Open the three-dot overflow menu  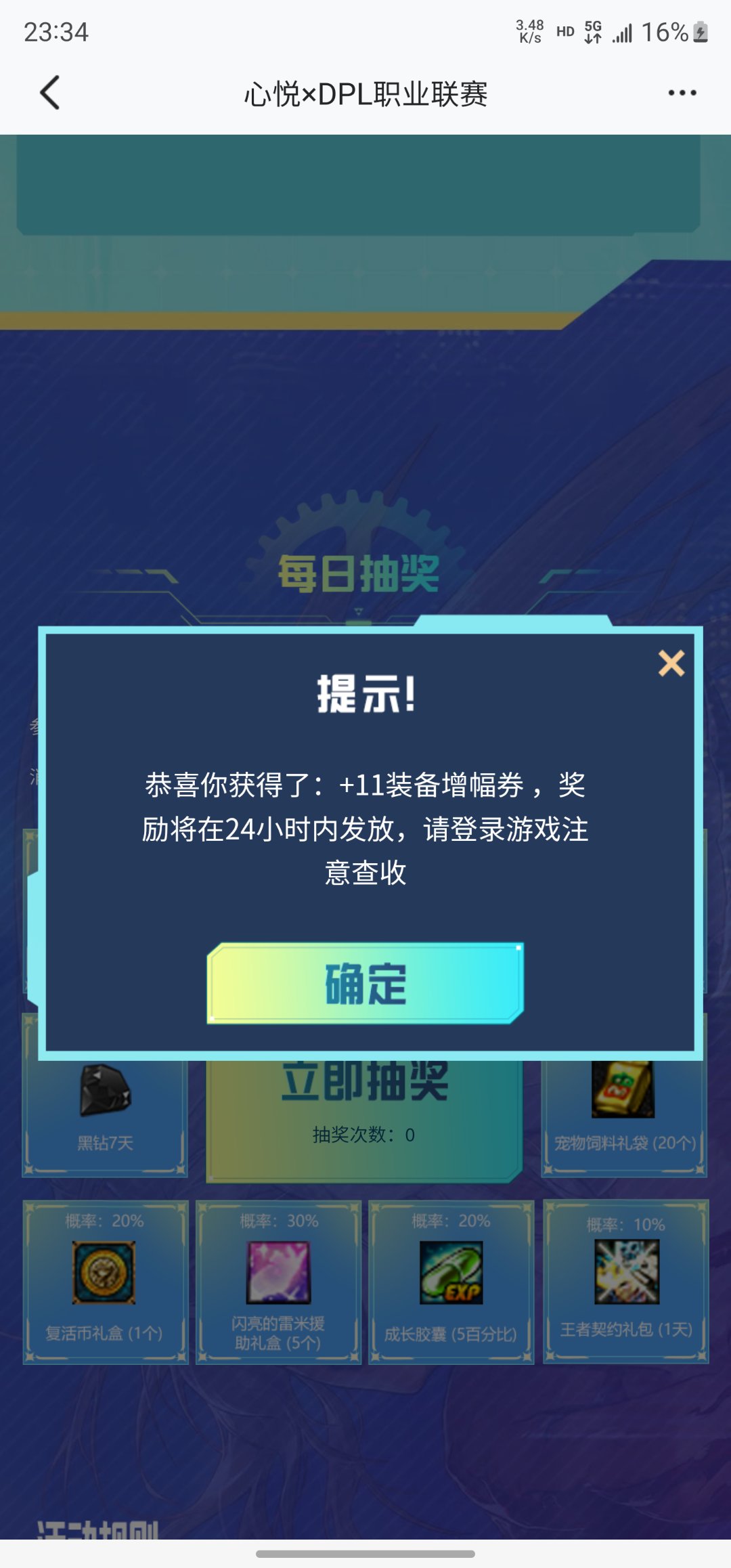pyautogui.click(x=682, y=93)
